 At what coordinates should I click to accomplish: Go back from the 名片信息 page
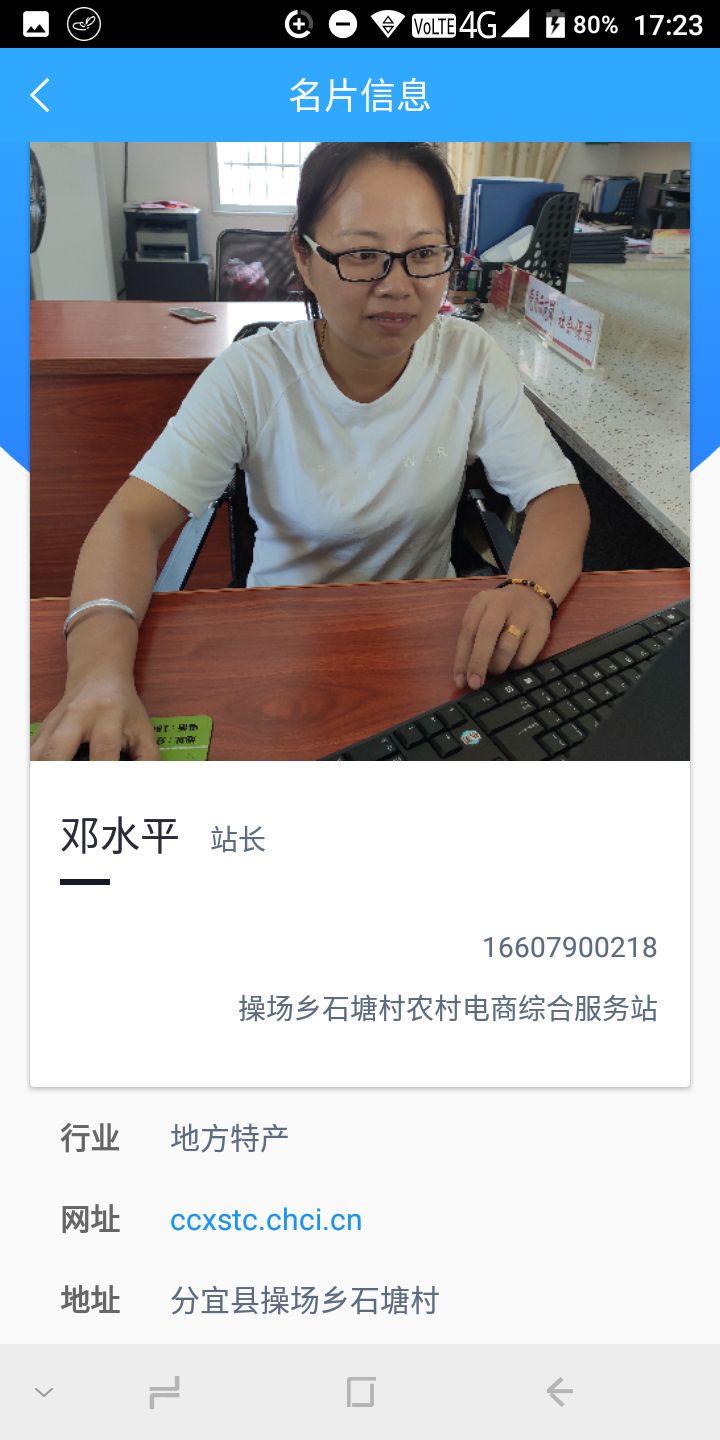point(40,96)
